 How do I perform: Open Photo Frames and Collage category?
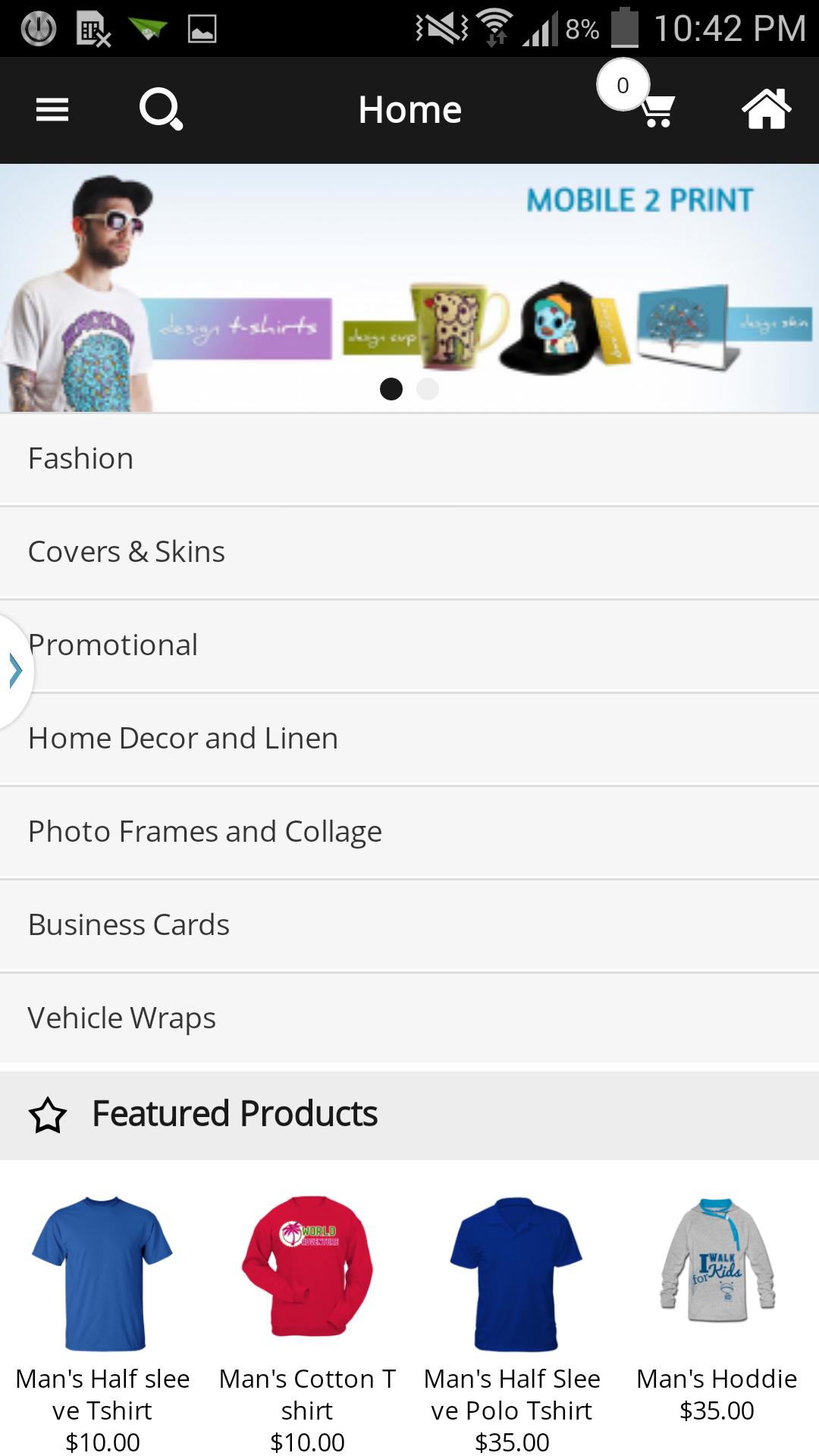[409, 832]
